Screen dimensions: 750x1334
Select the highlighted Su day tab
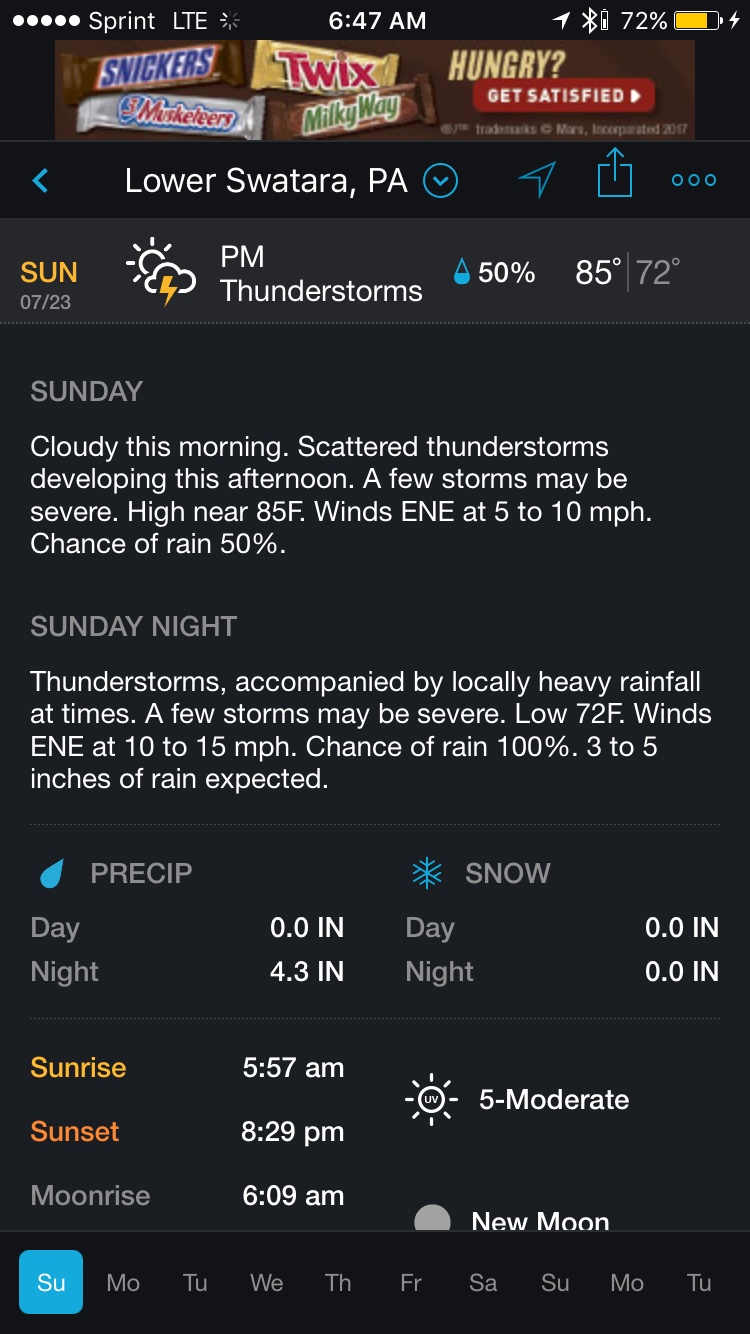tap(51, 1282)
